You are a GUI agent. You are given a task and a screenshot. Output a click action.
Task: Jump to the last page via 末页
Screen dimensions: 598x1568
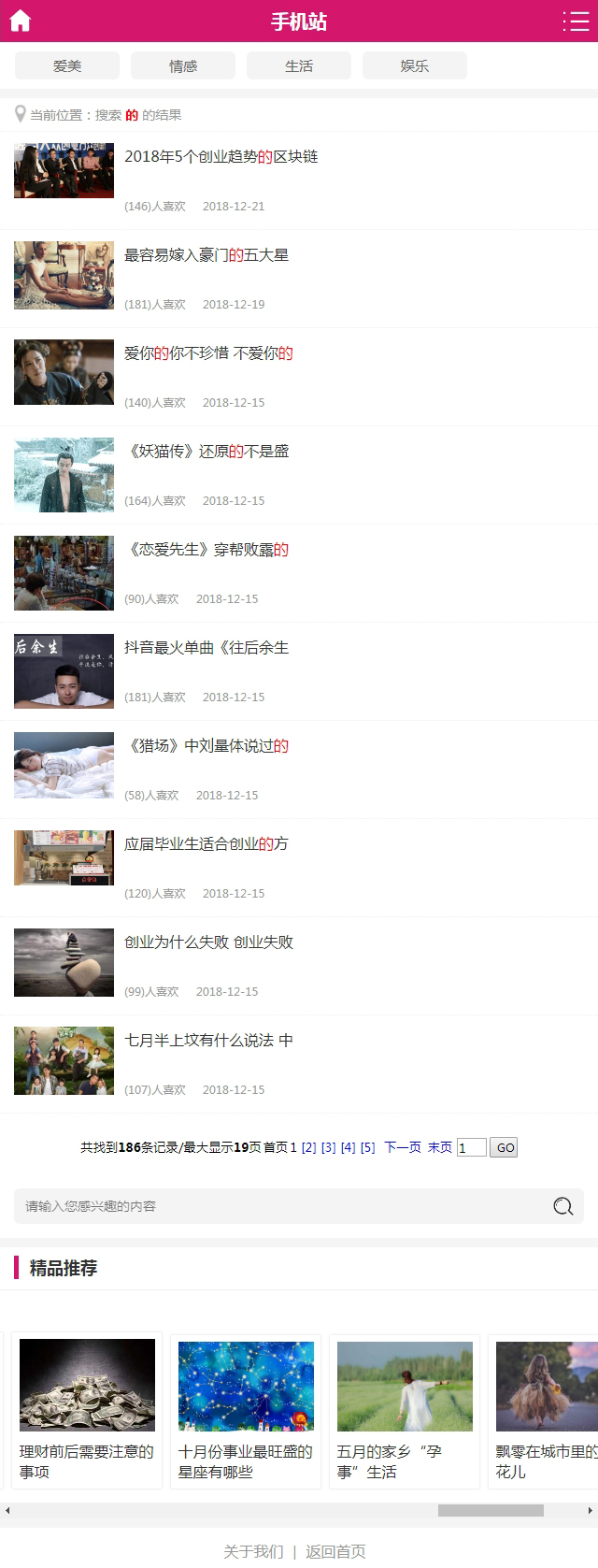click(x=440, y=1147)
